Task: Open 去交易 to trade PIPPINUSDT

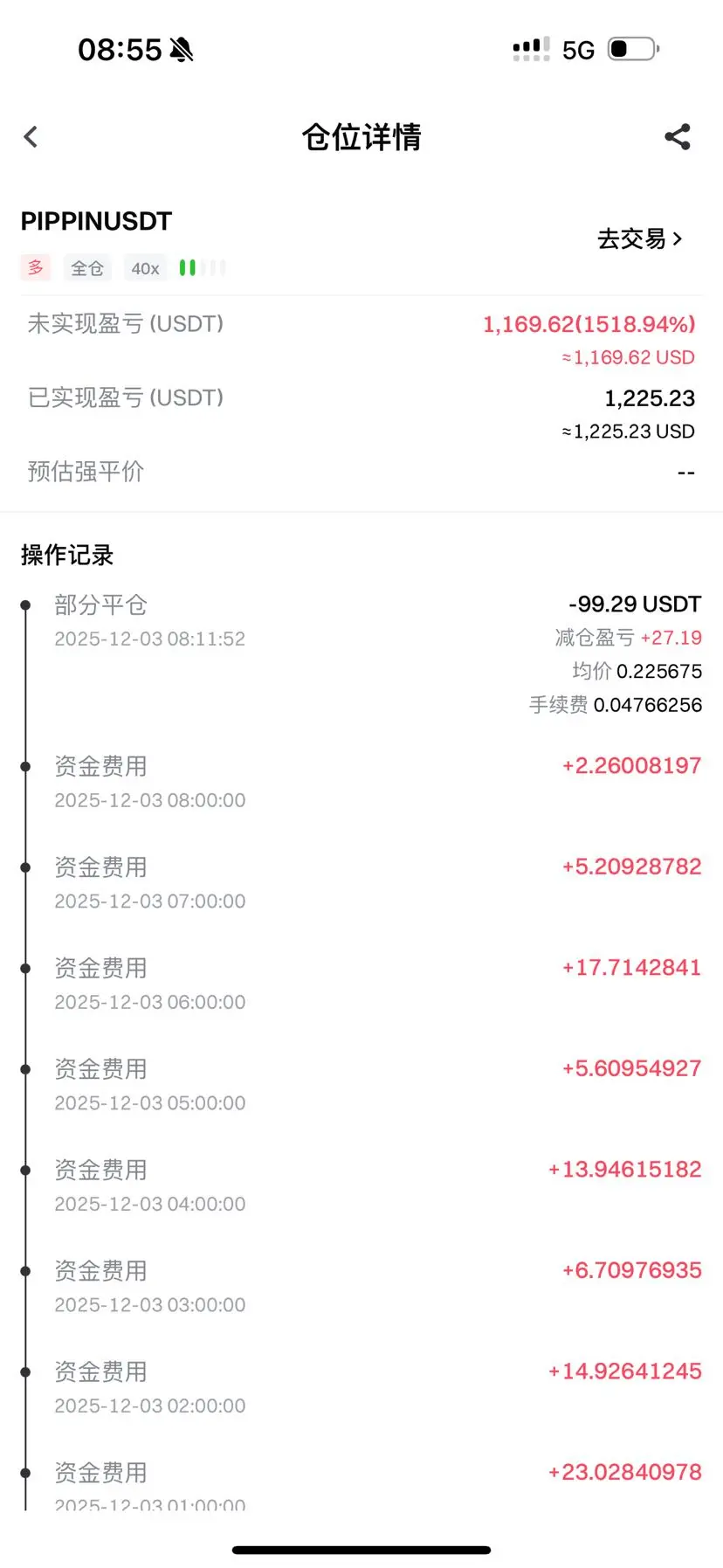Action: click(639, 238)
